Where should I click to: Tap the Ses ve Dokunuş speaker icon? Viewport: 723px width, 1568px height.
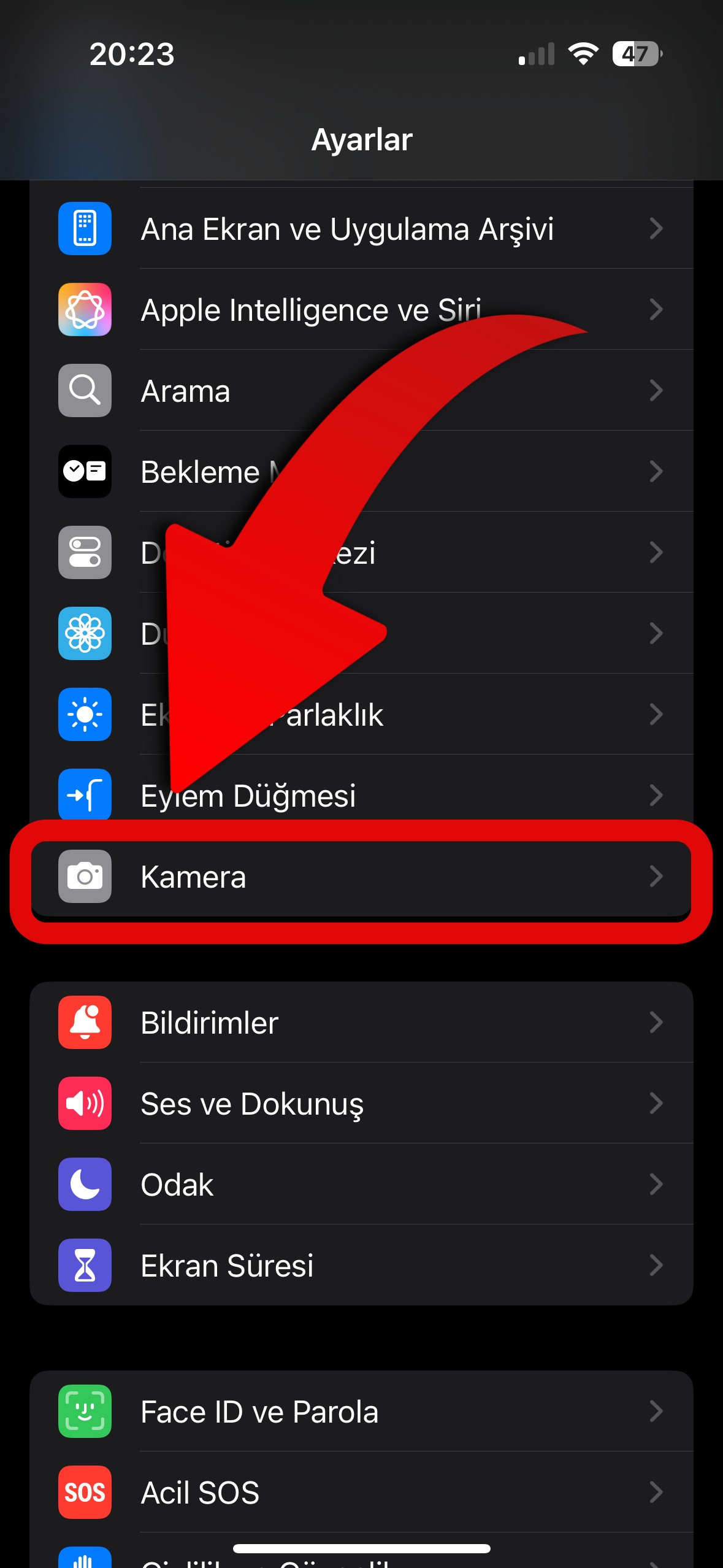(x=85, y=1104)
